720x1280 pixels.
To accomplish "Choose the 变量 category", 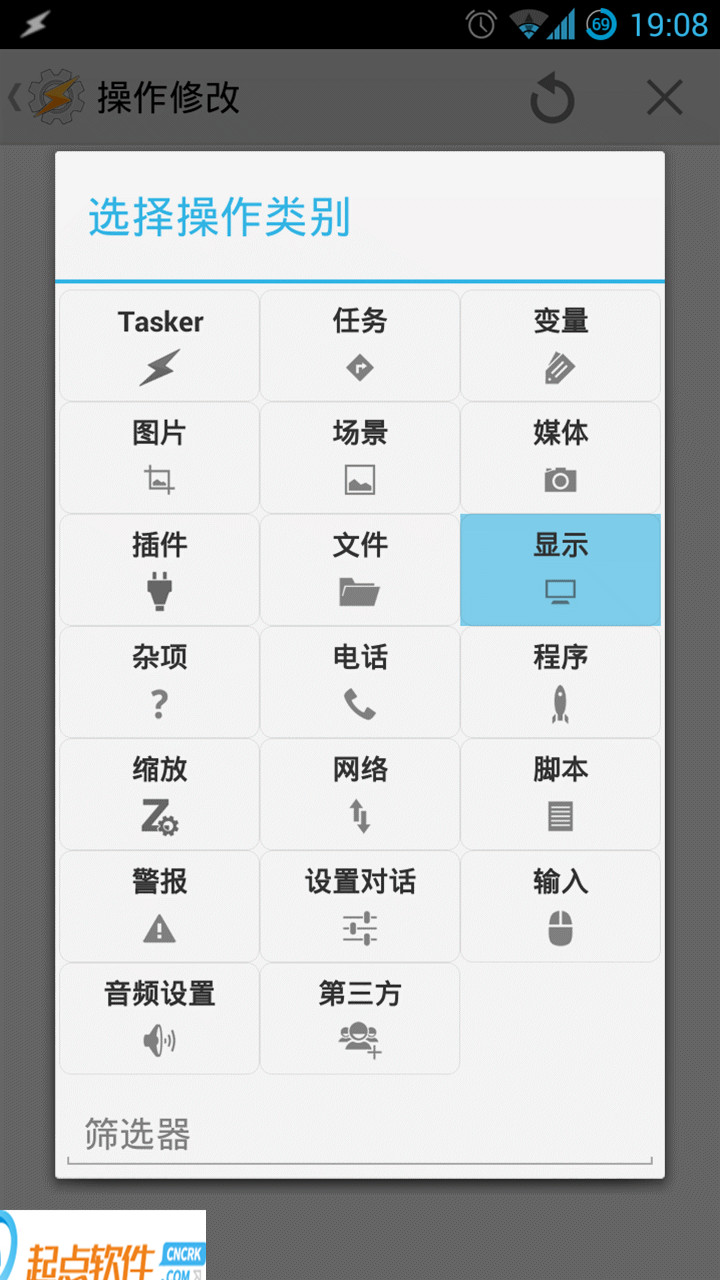I will (560, 346).
